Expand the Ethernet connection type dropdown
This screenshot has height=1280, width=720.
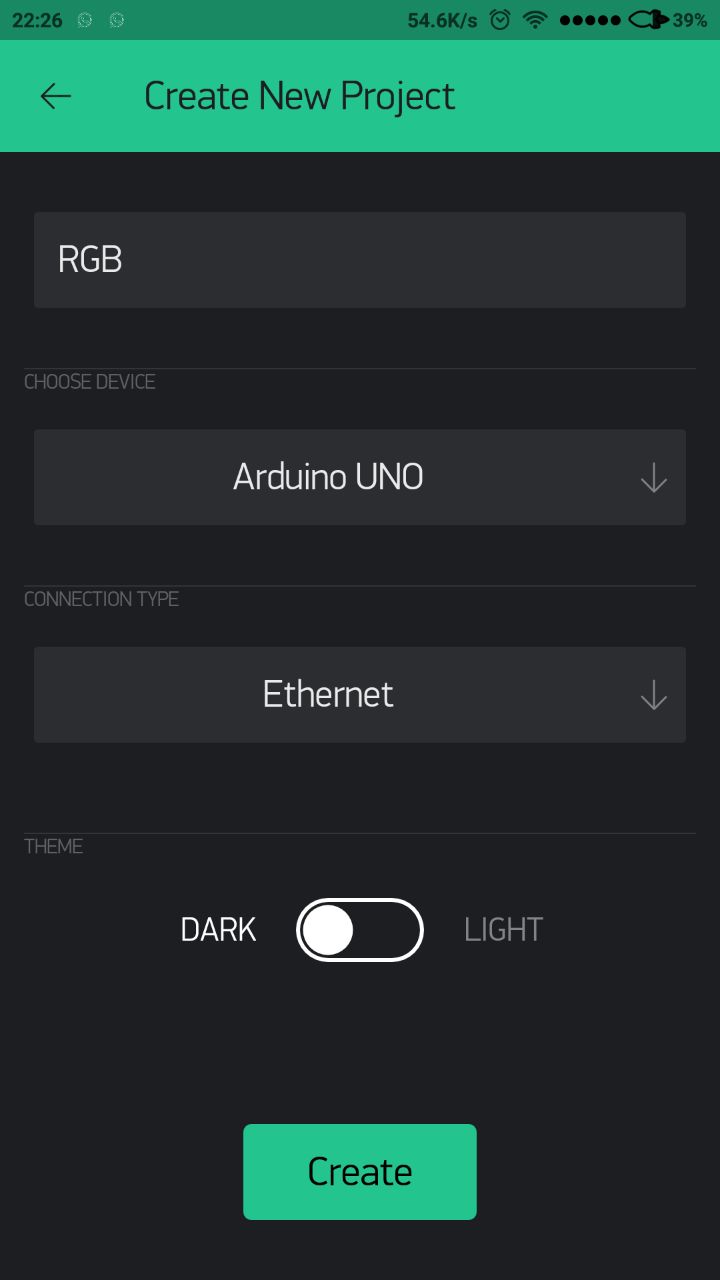click(360, 694)
